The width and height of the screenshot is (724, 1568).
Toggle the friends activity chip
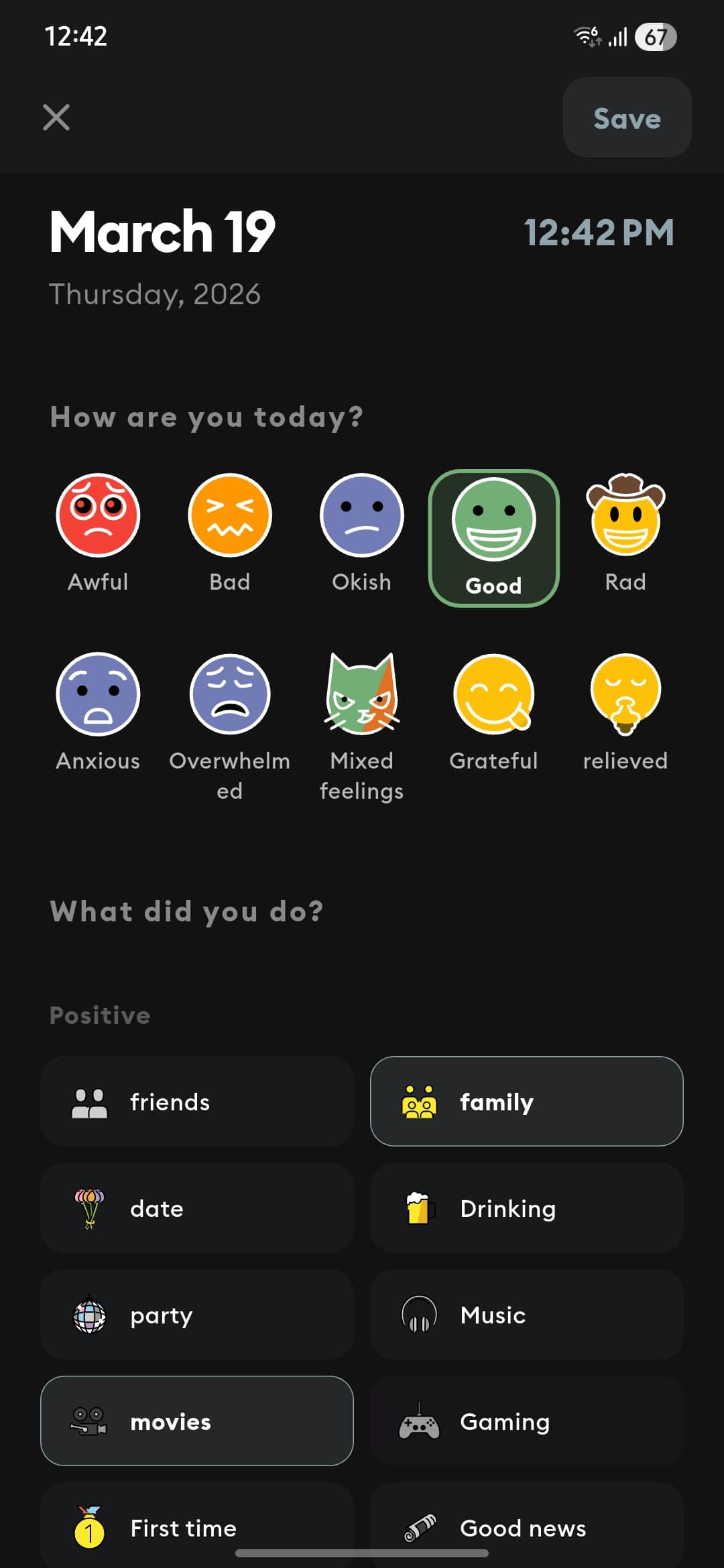click(196, 1102)
